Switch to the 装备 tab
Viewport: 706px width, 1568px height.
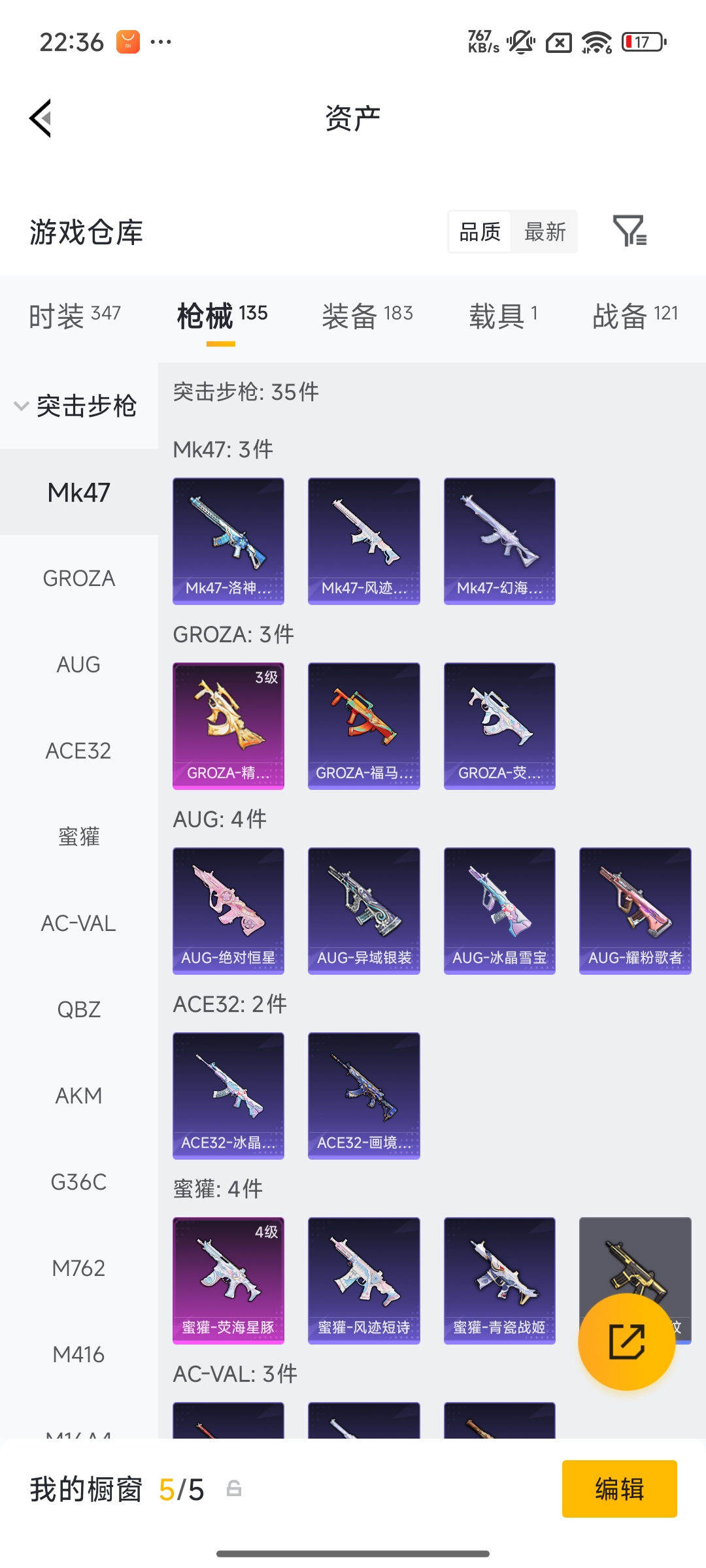[x=367, y=316]
